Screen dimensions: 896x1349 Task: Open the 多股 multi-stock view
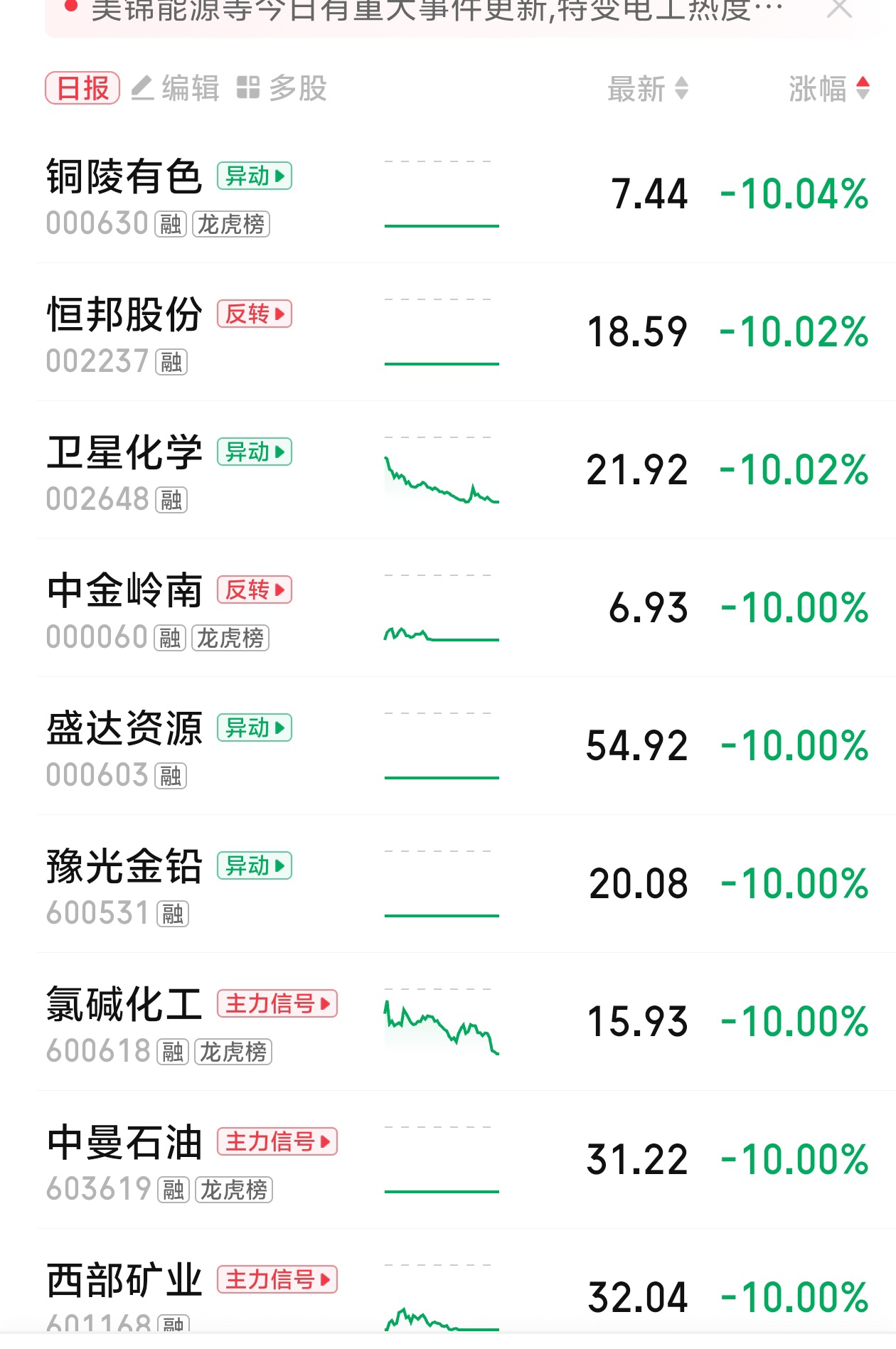point(282,88)
